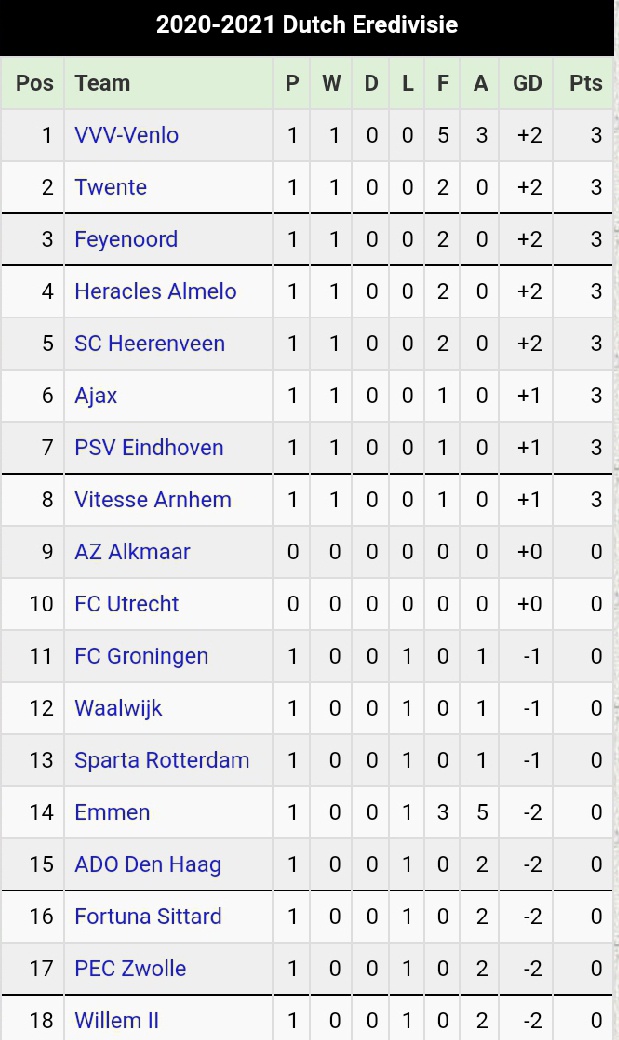
Task: Open the Waalwijk team link
Action: [x=118, y=708]
